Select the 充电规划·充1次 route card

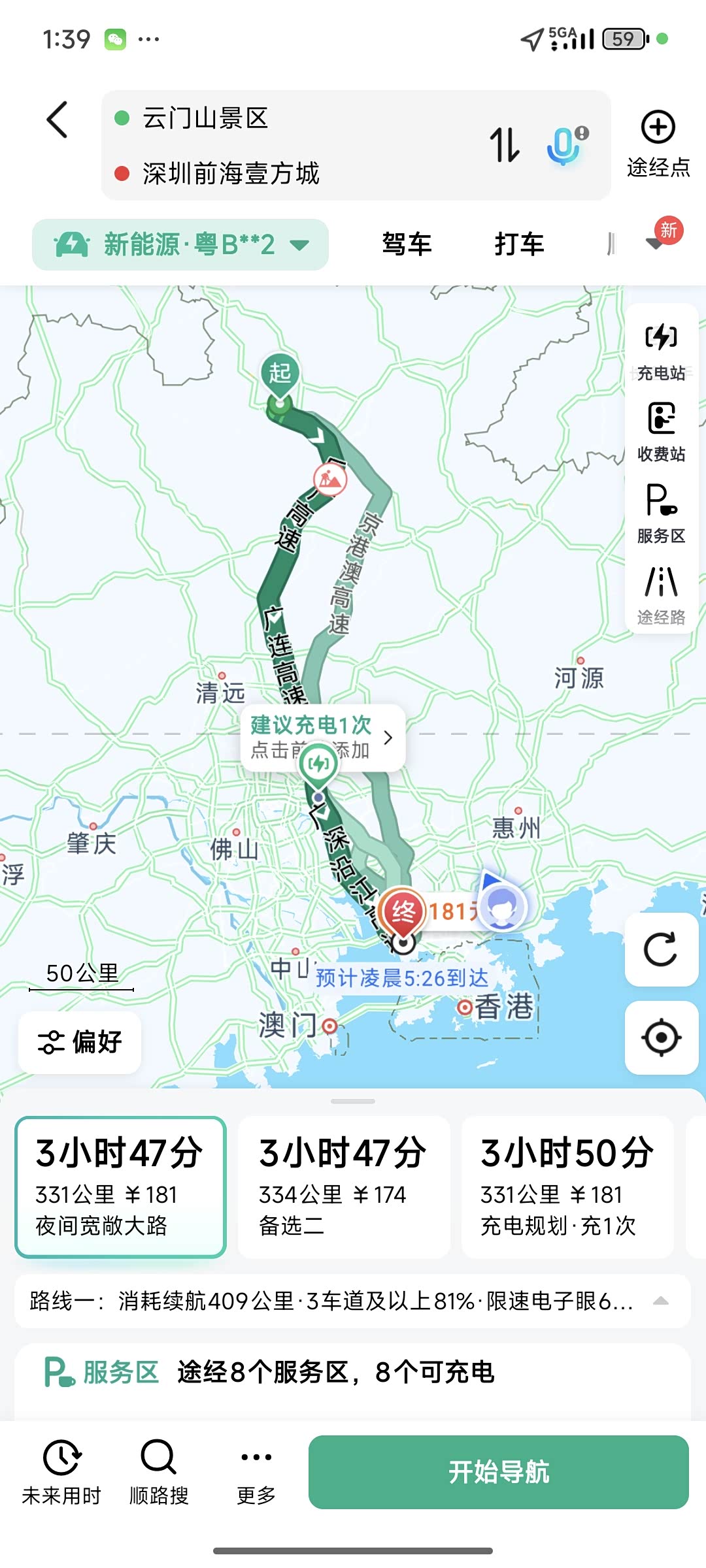click(x=567, y=1186)
